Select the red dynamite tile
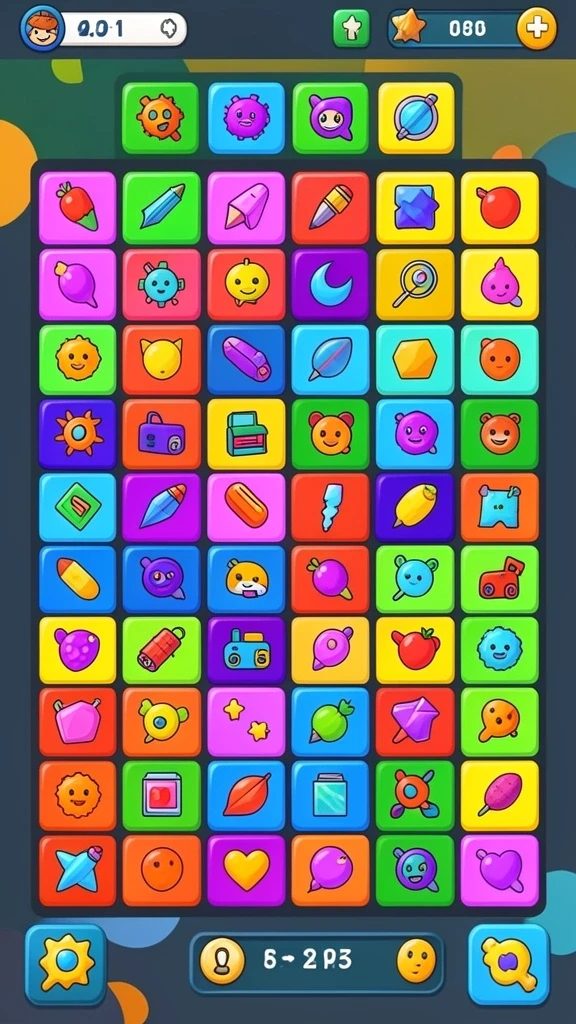This screenshot has width=576, height=1024. (161, 650)
